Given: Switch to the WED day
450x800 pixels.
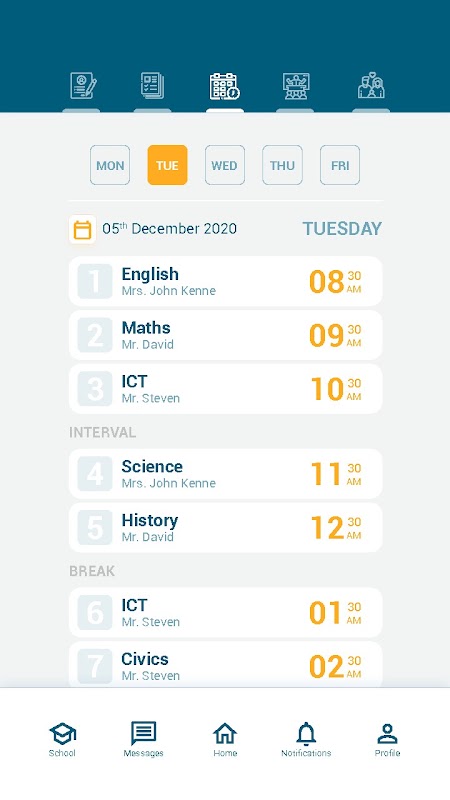Looking at the screenshot, I should pos(225,165).
